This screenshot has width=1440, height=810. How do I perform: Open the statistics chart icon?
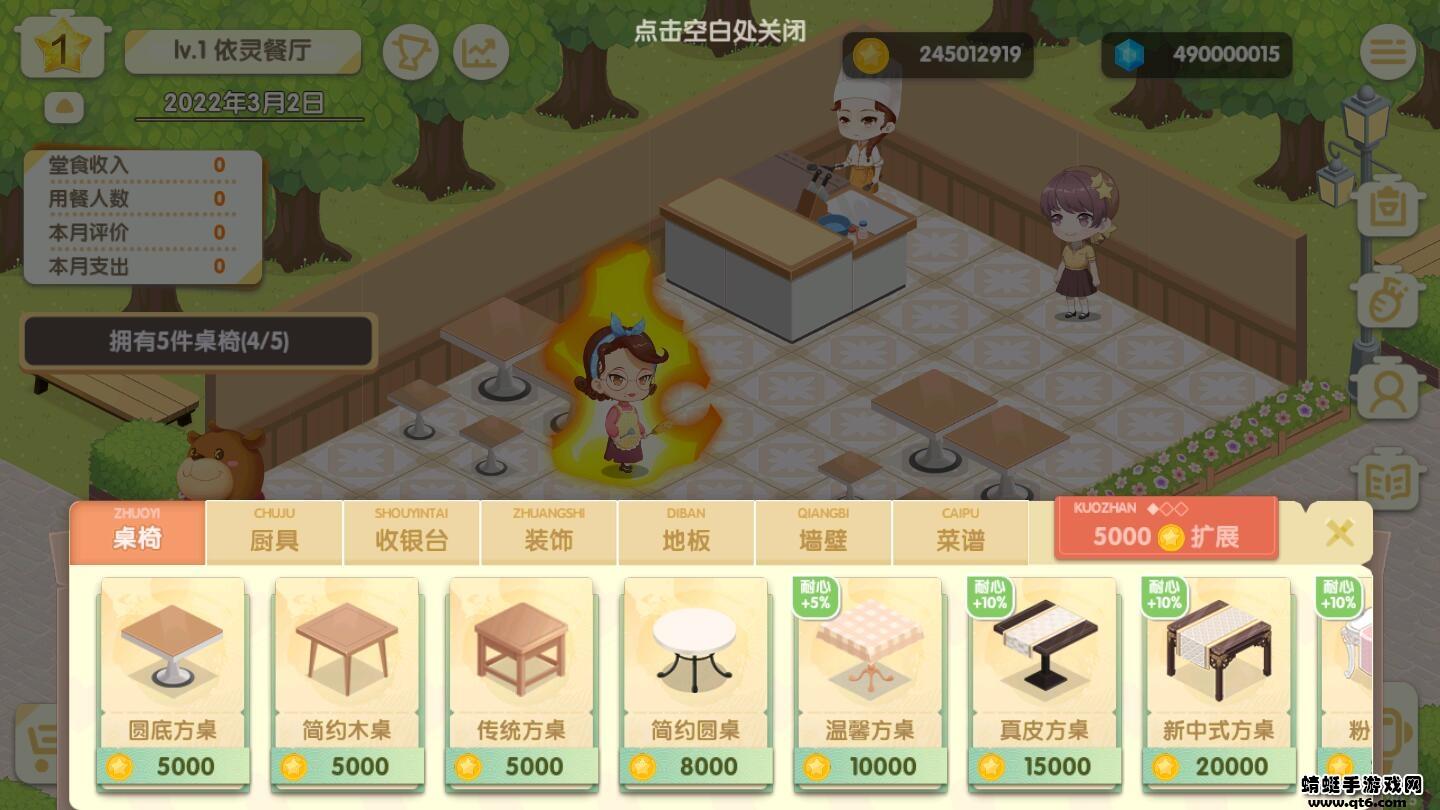481,53
